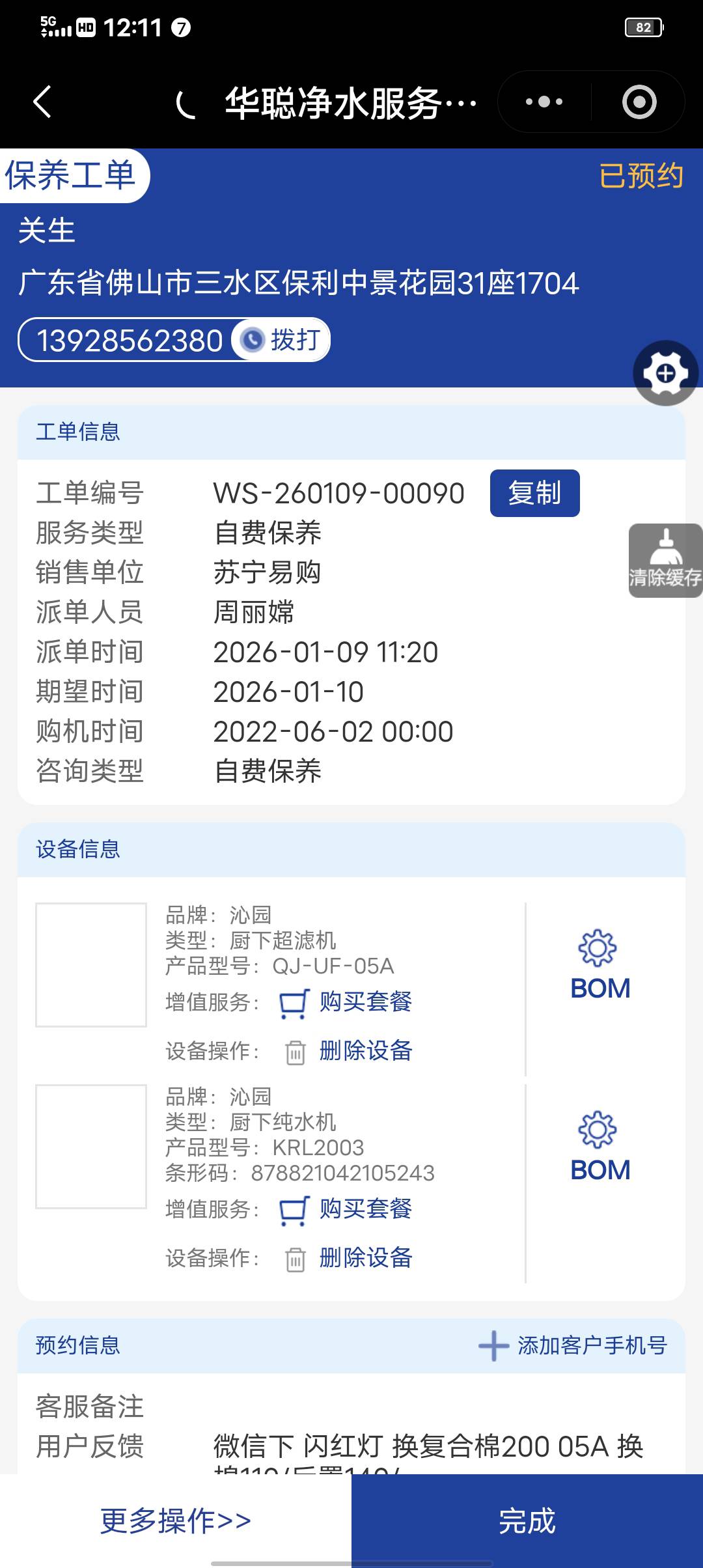This screenshot has height=1568, width=703.
Task: Mark the work order as 完成
Action: pyautogui.click(x=527, y=1520)
